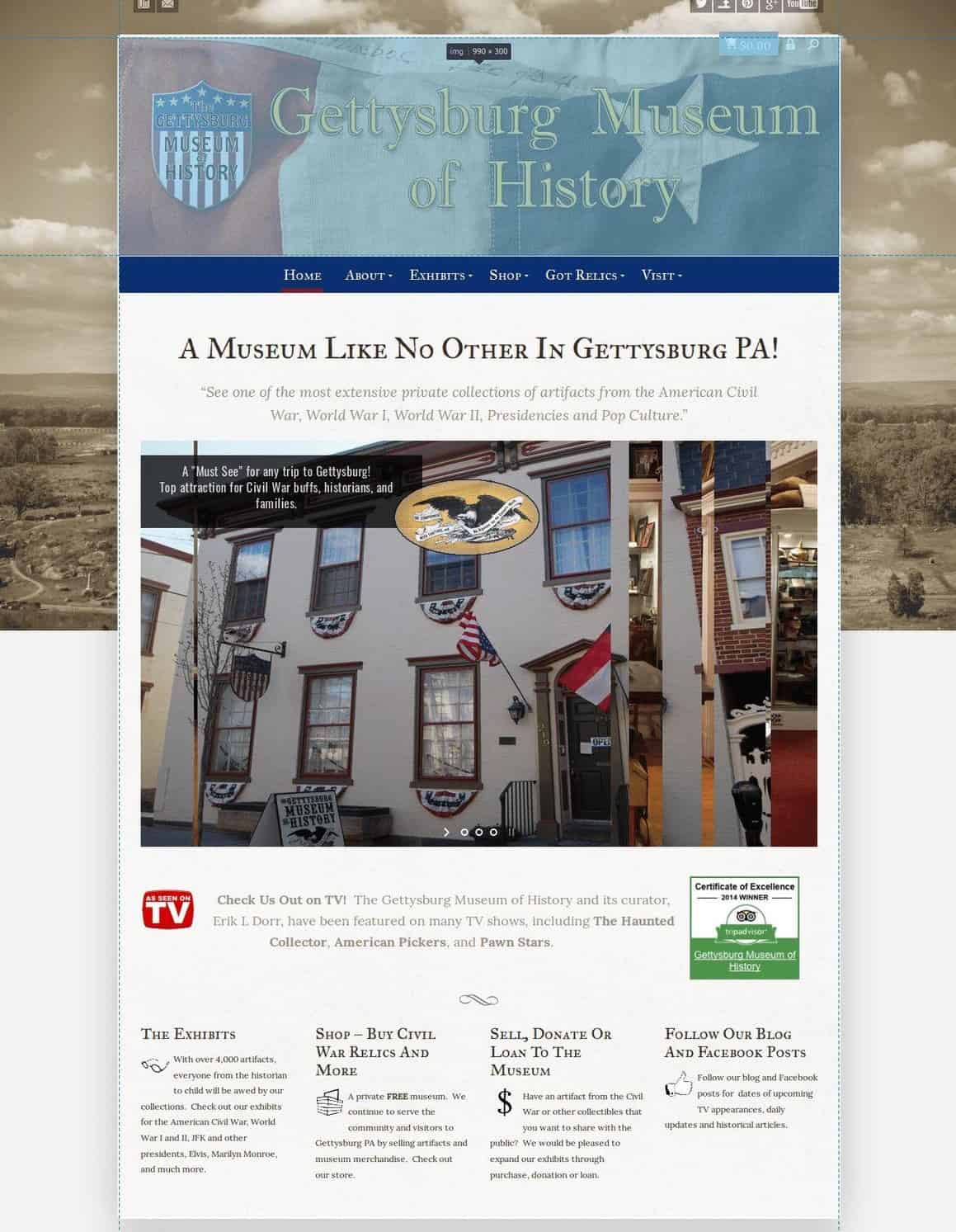This screenshot has height=1232, width=956.
Task: Expand the Exhibits menu
Action: pos(440,275)
